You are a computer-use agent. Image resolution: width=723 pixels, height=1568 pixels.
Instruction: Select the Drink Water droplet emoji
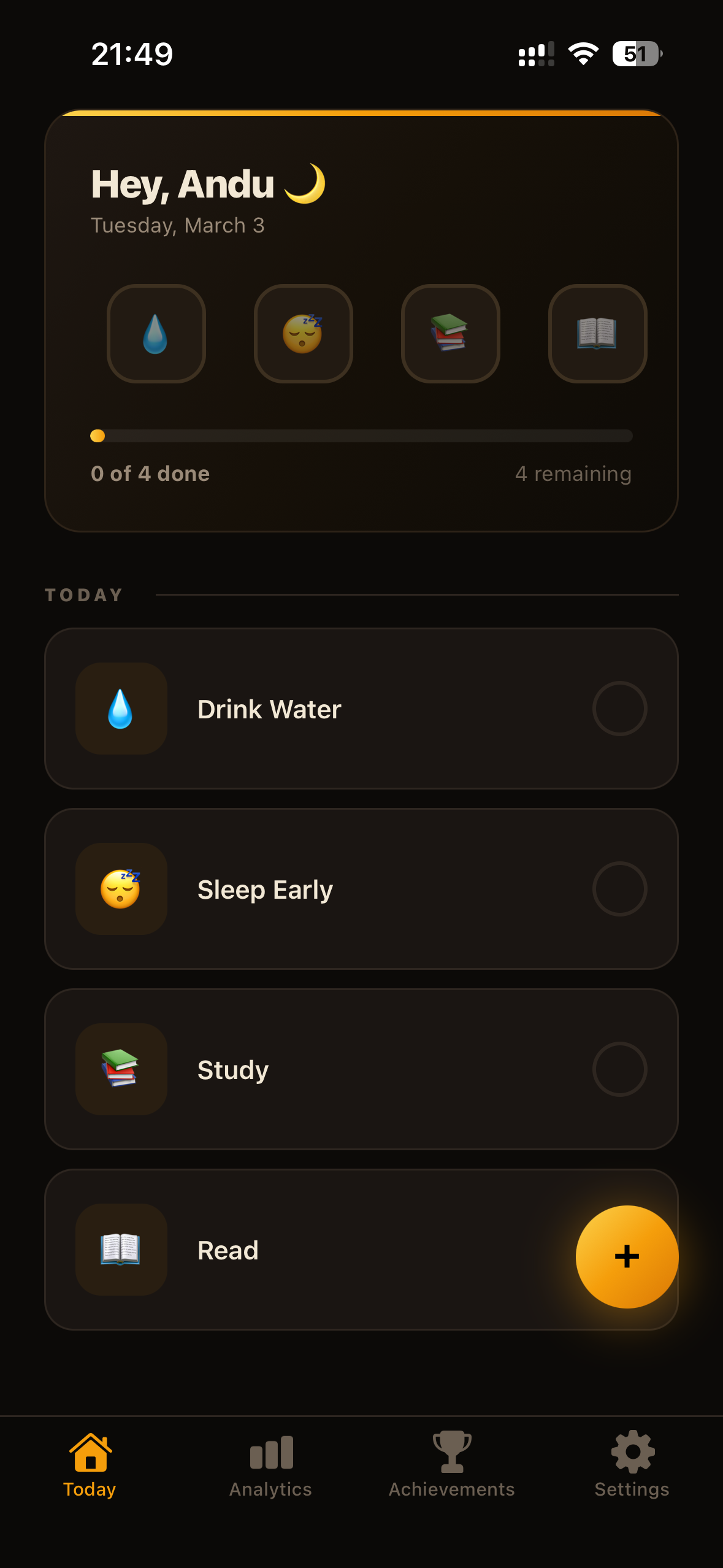121,709
